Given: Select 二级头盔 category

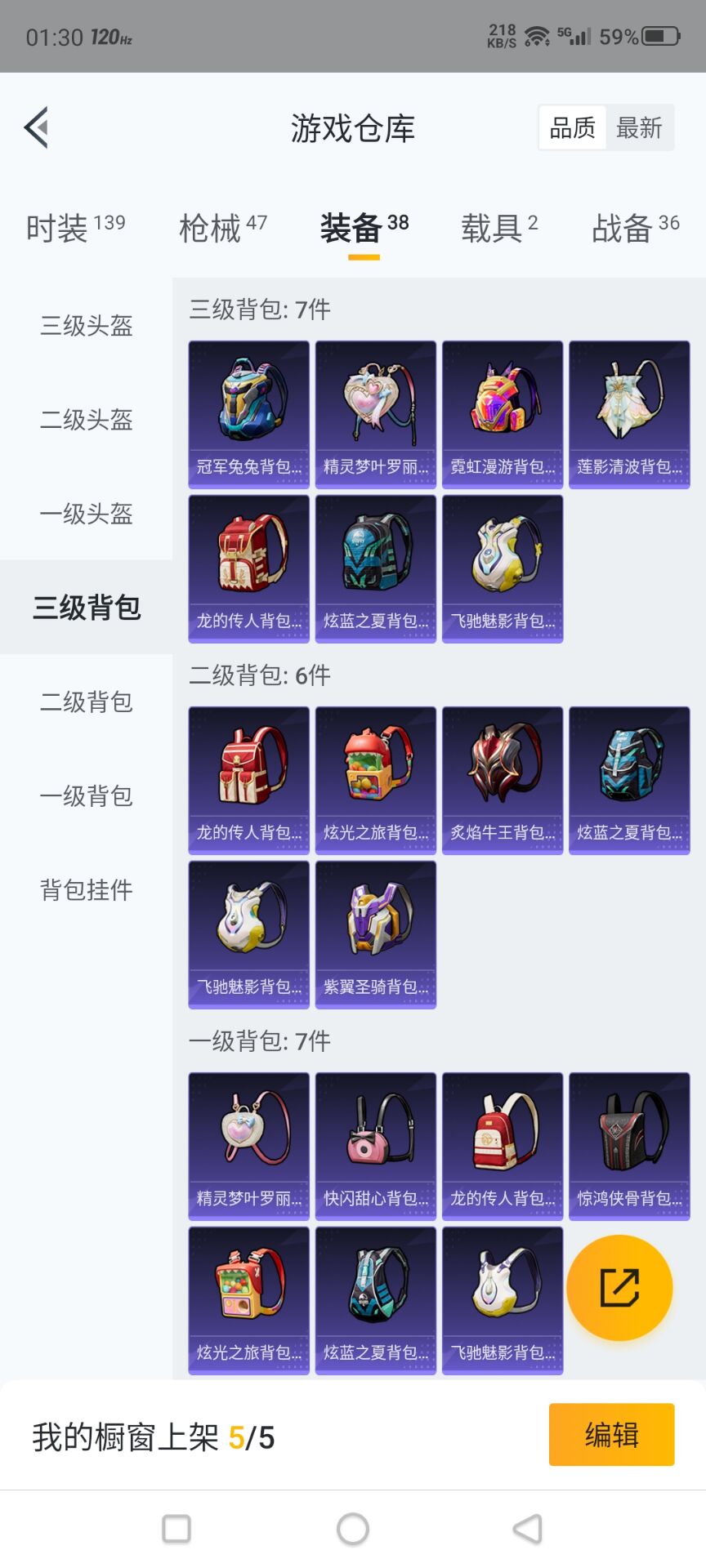Looking at the screenshot, I should 86,420.
